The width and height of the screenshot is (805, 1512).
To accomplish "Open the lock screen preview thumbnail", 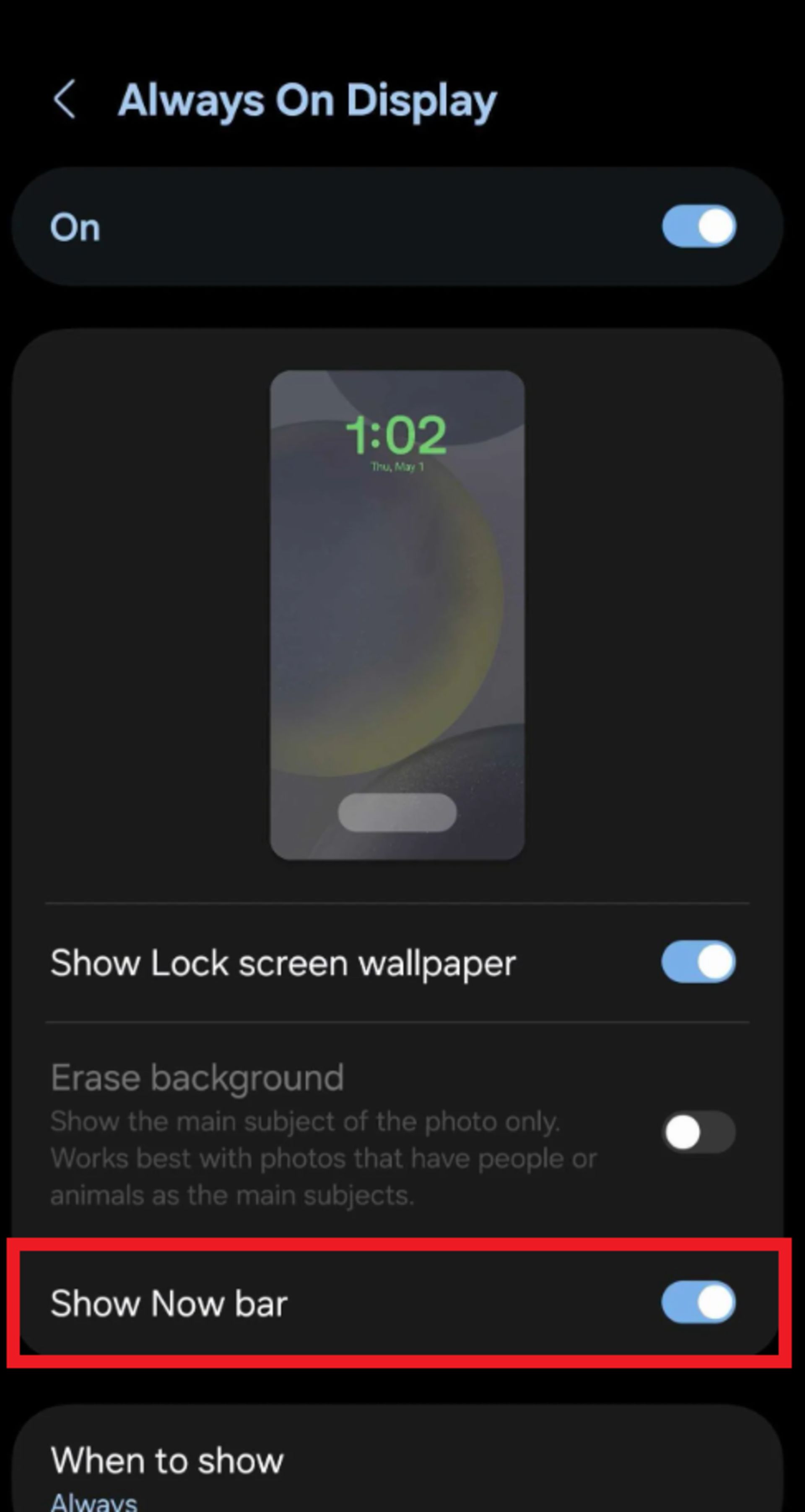I will click(x=397, y=615).
